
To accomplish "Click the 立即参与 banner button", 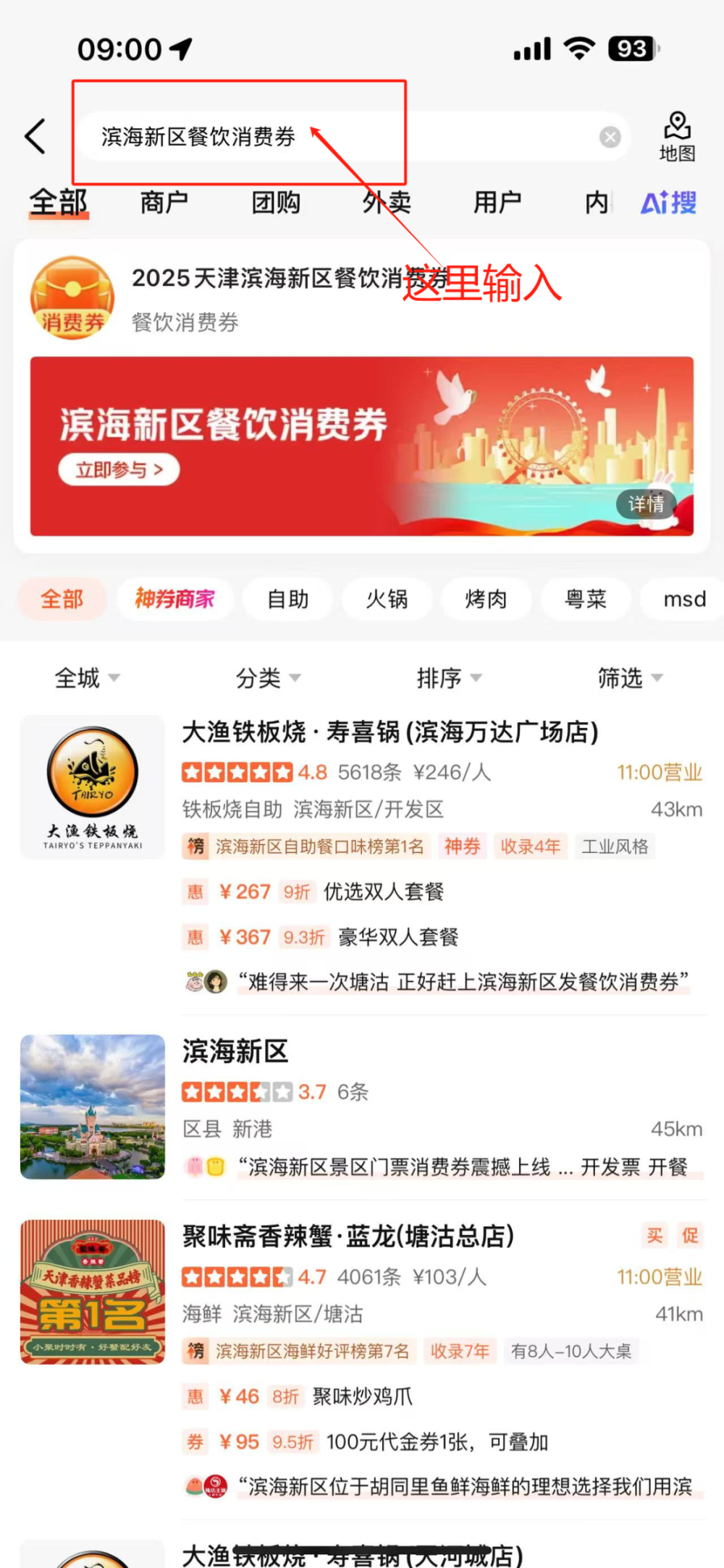I will [x=119, y=469].
